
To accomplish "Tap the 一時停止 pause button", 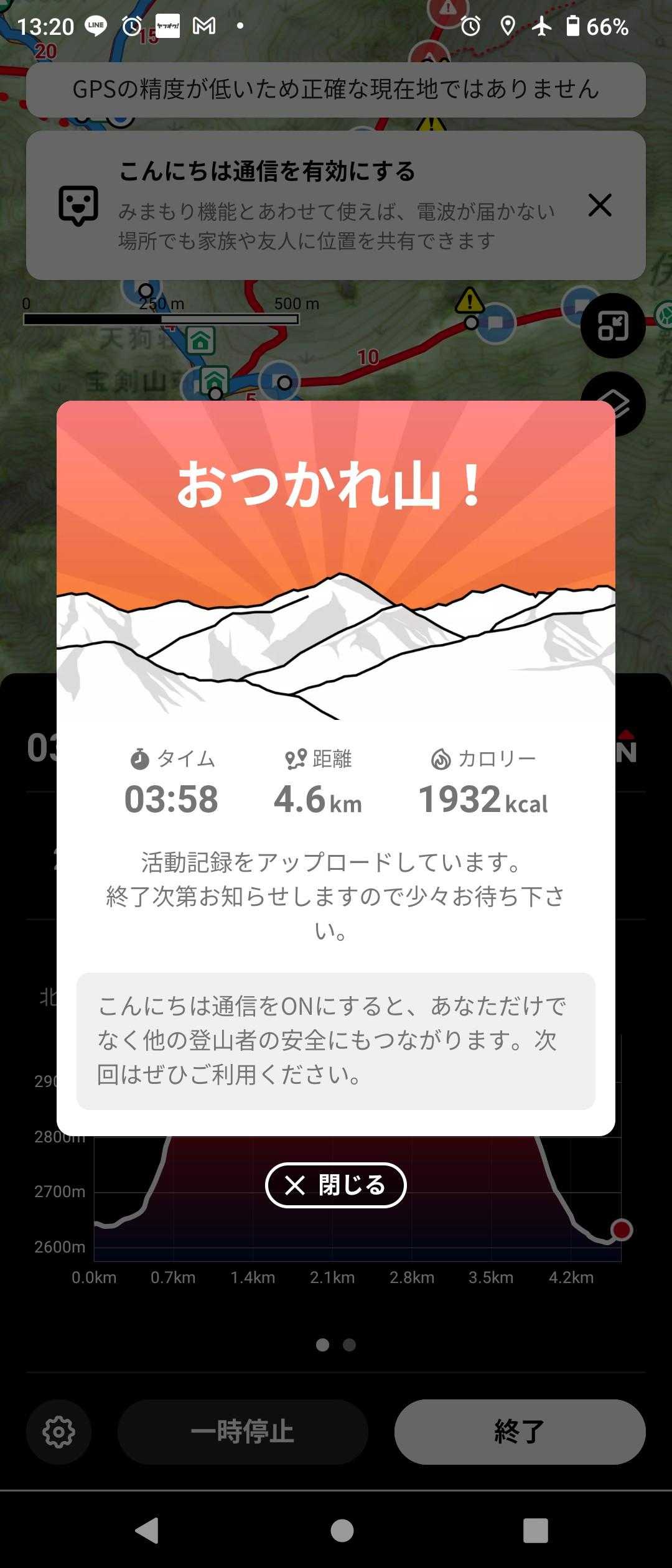I will click(x=243, y=1432).
